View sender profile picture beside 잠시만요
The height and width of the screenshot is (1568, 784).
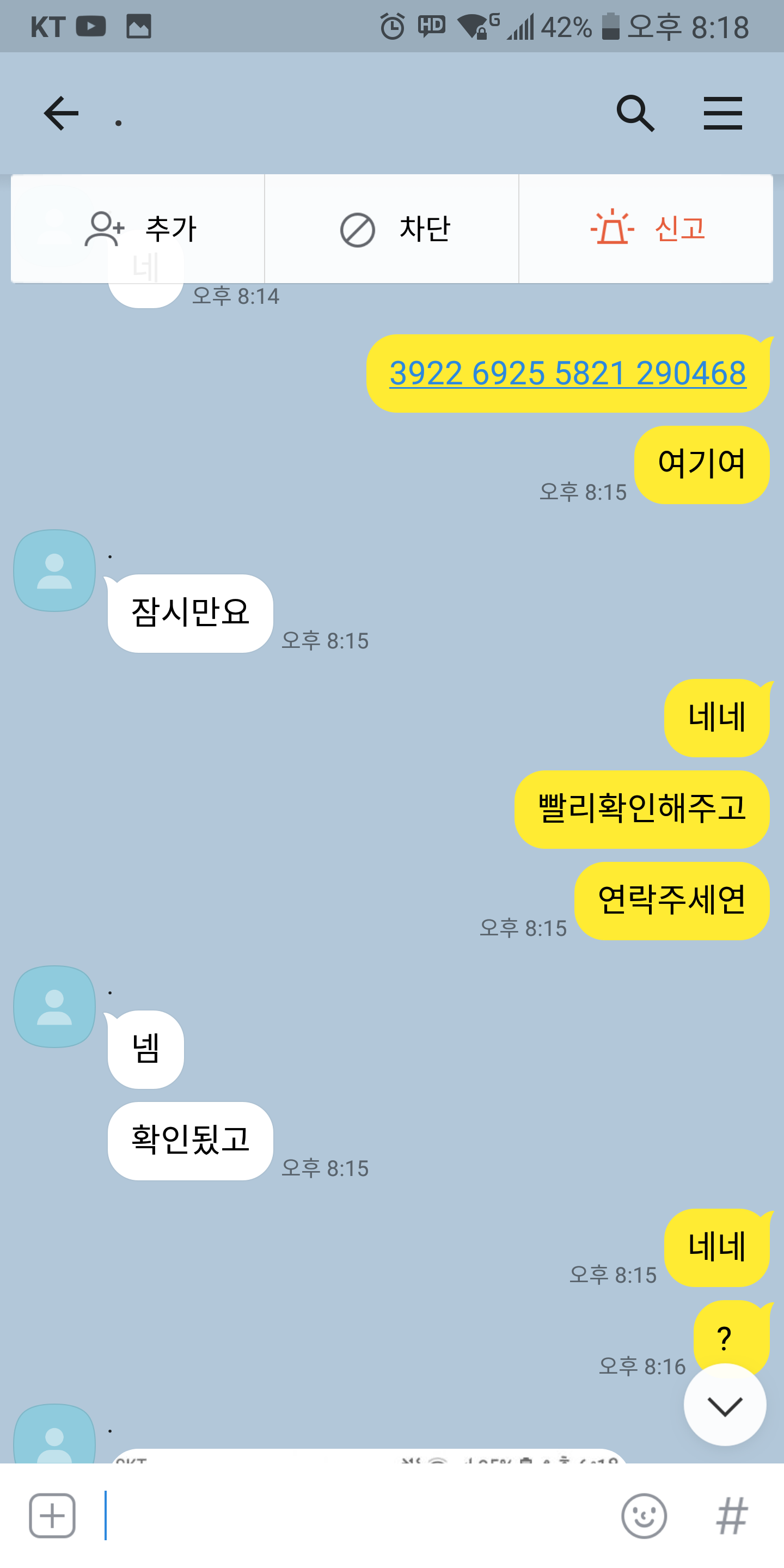pyautogui.click(x=55, y=571)
